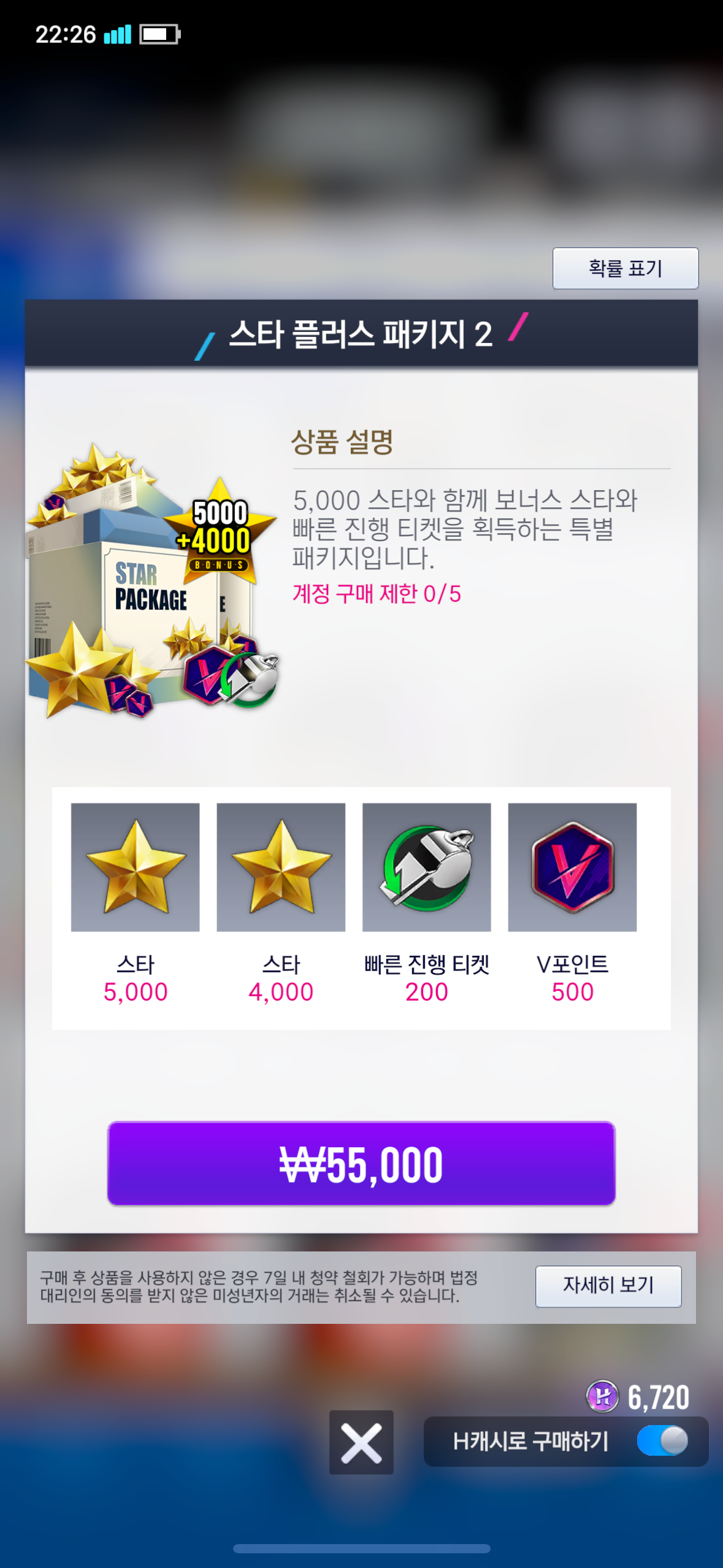The width and height of the screenshot is (723, 1568).
Task: Close the package purchase popup
Action: [361, 1442]
